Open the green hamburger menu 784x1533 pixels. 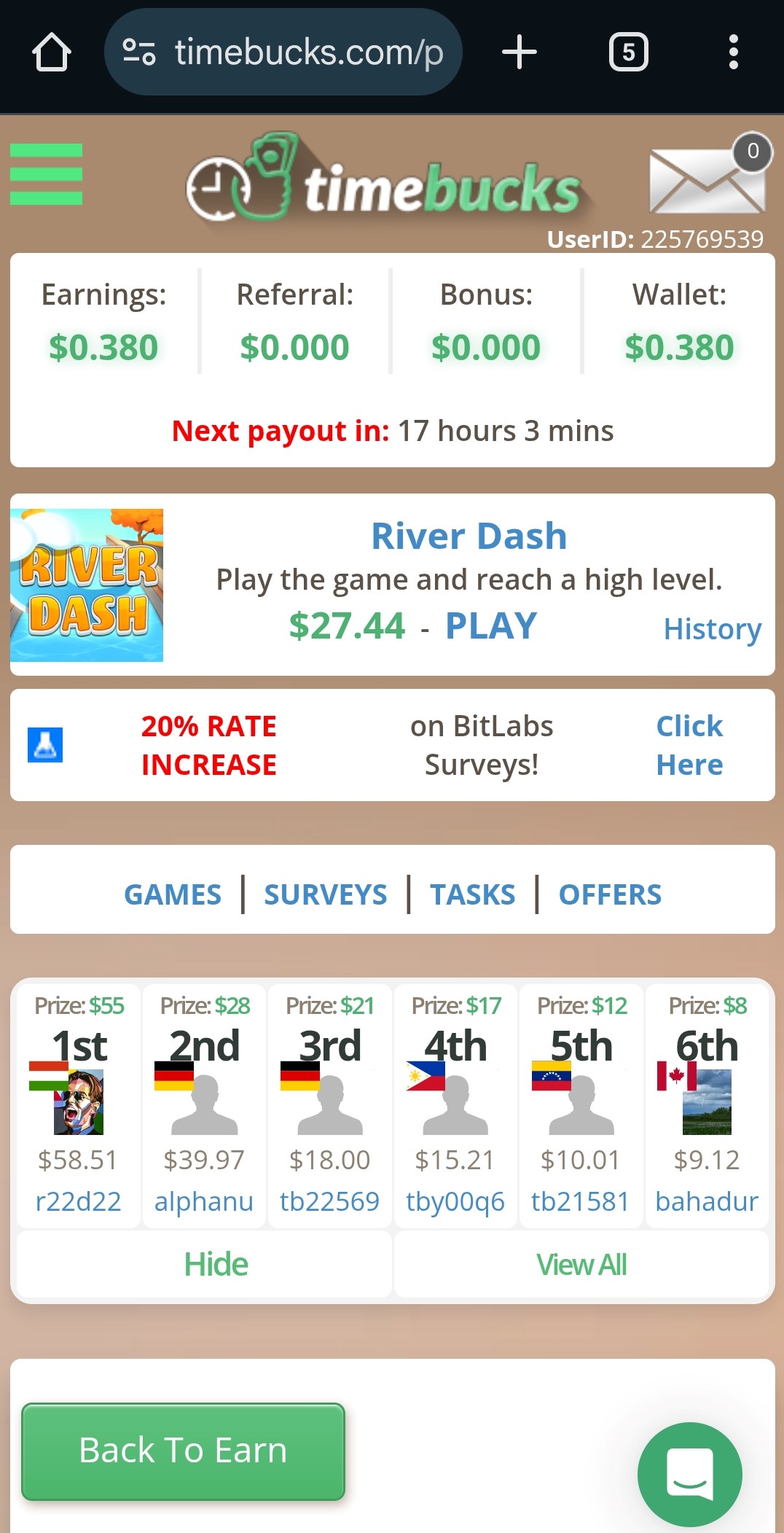(46, 174)
